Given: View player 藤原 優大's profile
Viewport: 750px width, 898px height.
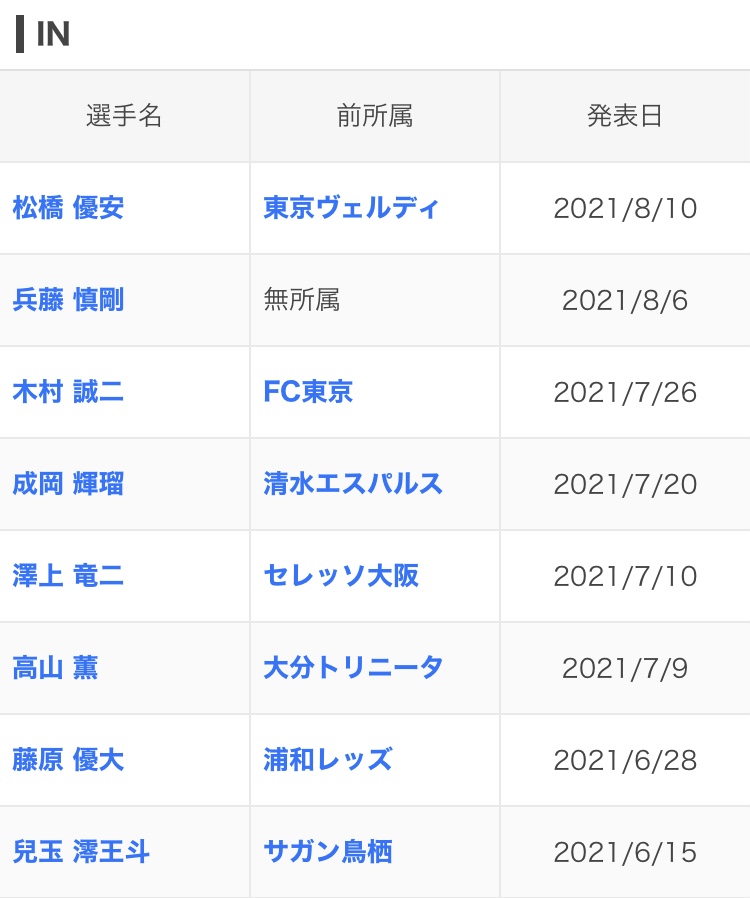Looking at the screenshot, I should (68, 760).
